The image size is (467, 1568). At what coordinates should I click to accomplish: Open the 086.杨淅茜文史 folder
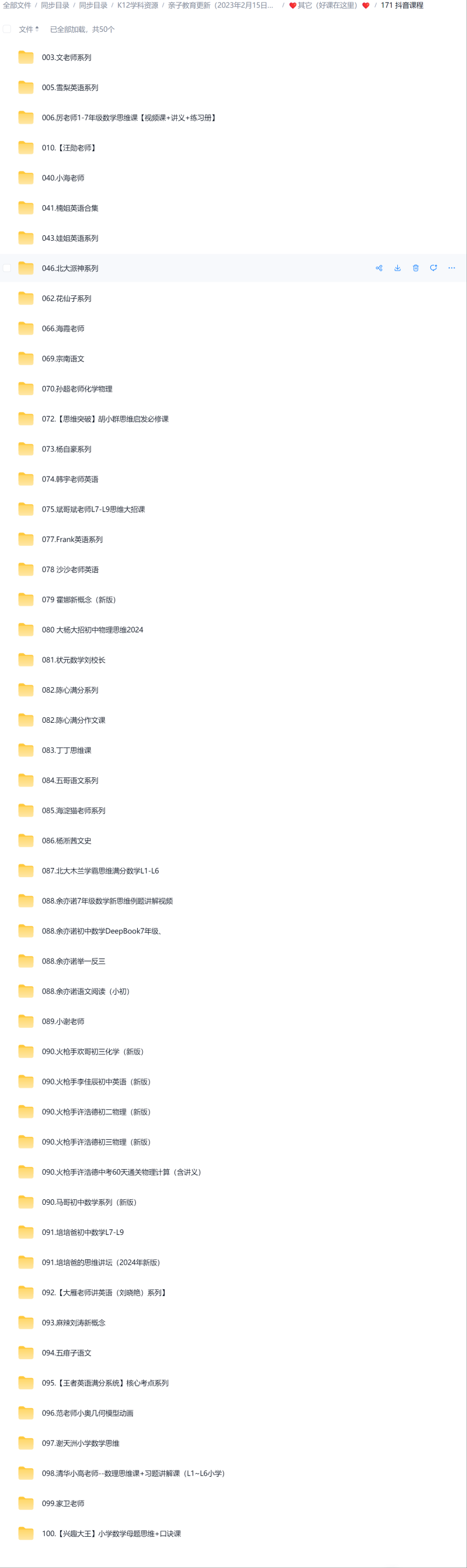tap(66, 841)
